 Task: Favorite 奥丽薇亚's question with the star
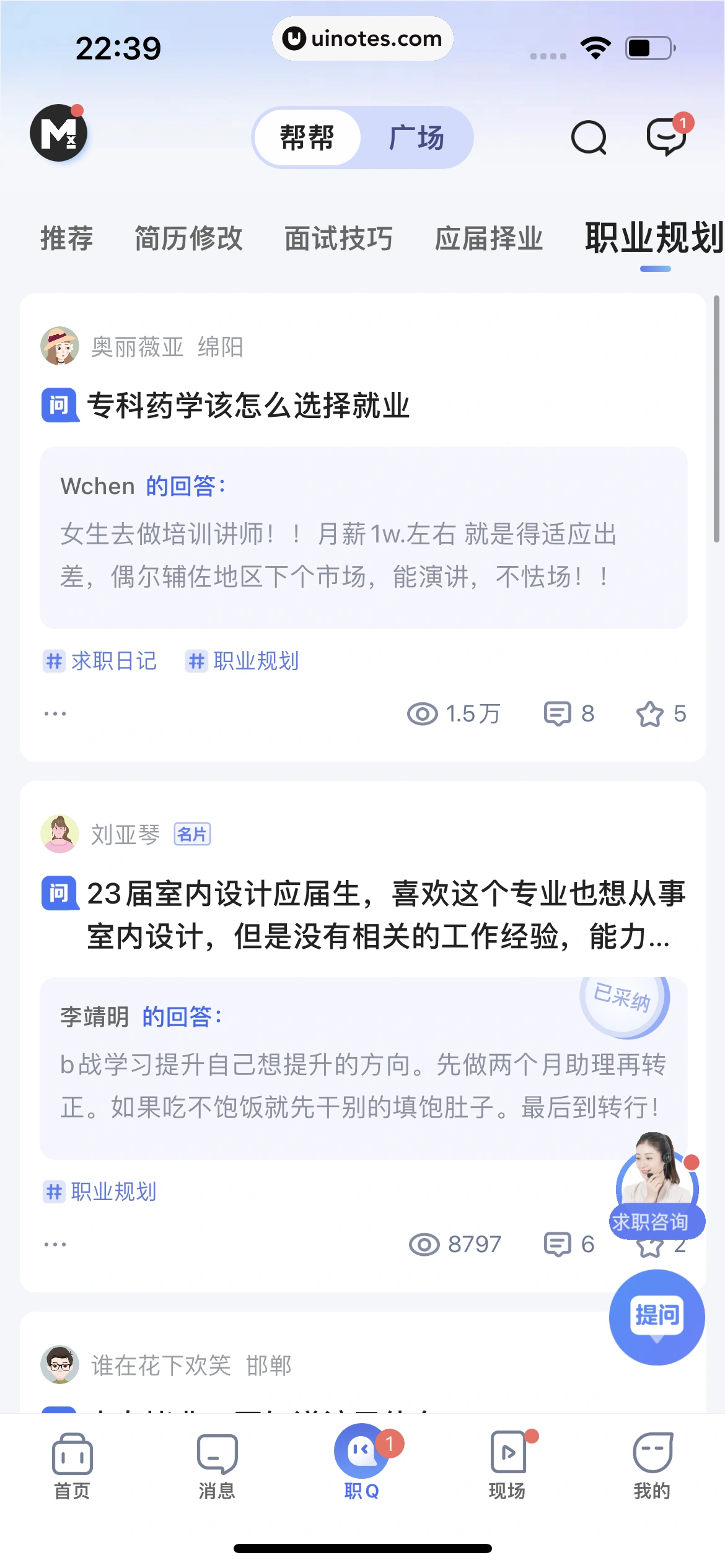[x=650, y=713]
